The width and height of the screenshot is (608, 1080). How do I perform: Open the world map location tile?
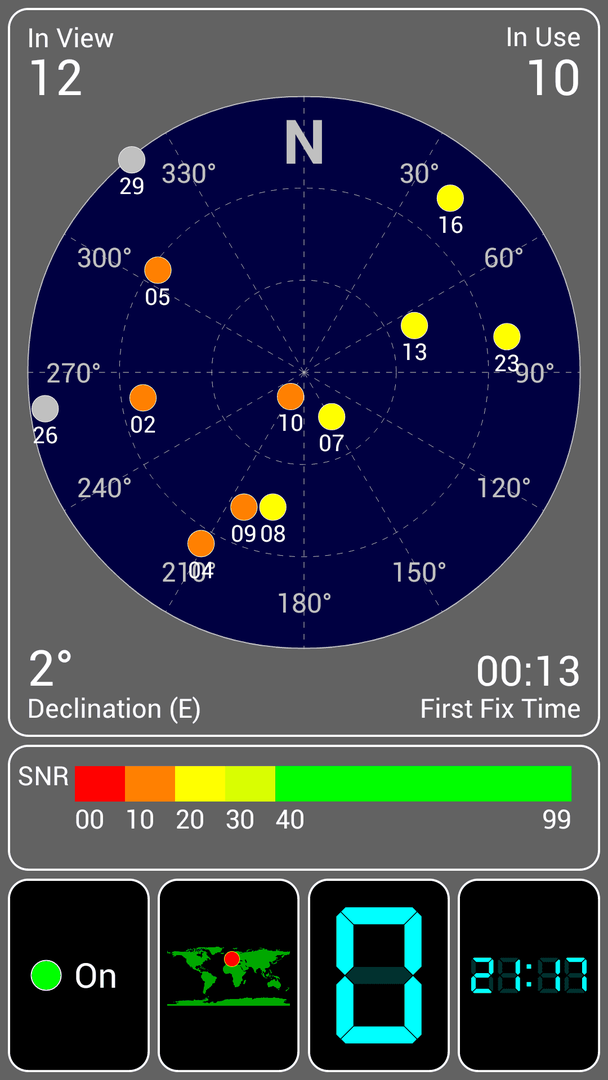point(229,975)
